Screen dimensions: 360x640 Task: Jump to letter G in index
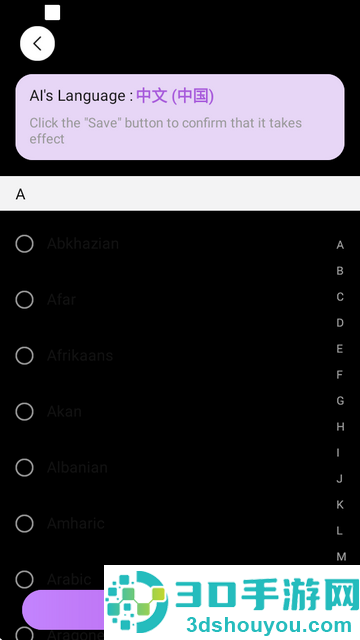pos(340,401)
